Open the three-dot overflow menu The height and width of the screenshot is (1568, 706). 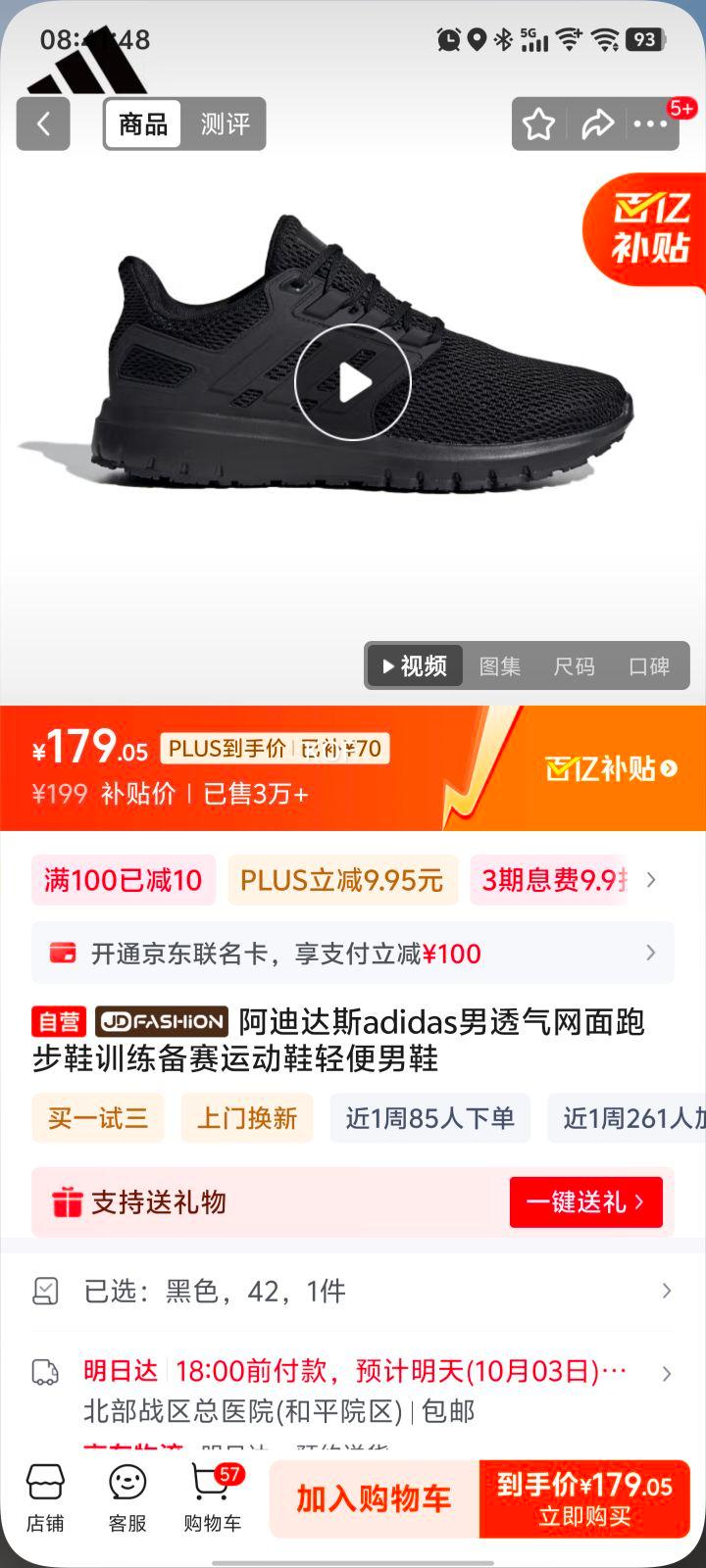pos(650,124)
